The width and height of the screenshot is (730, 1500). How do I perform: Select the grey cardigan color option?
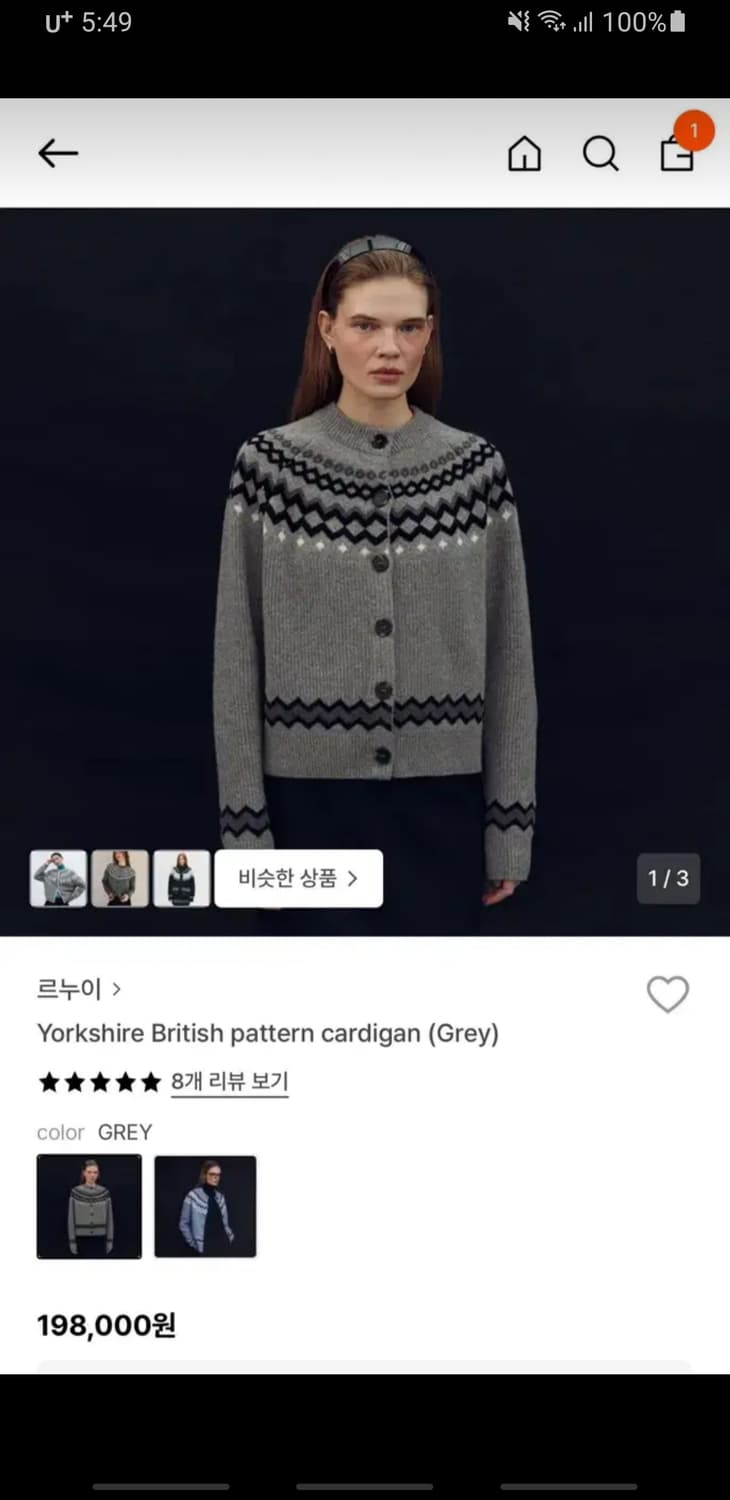(89, 1206)
